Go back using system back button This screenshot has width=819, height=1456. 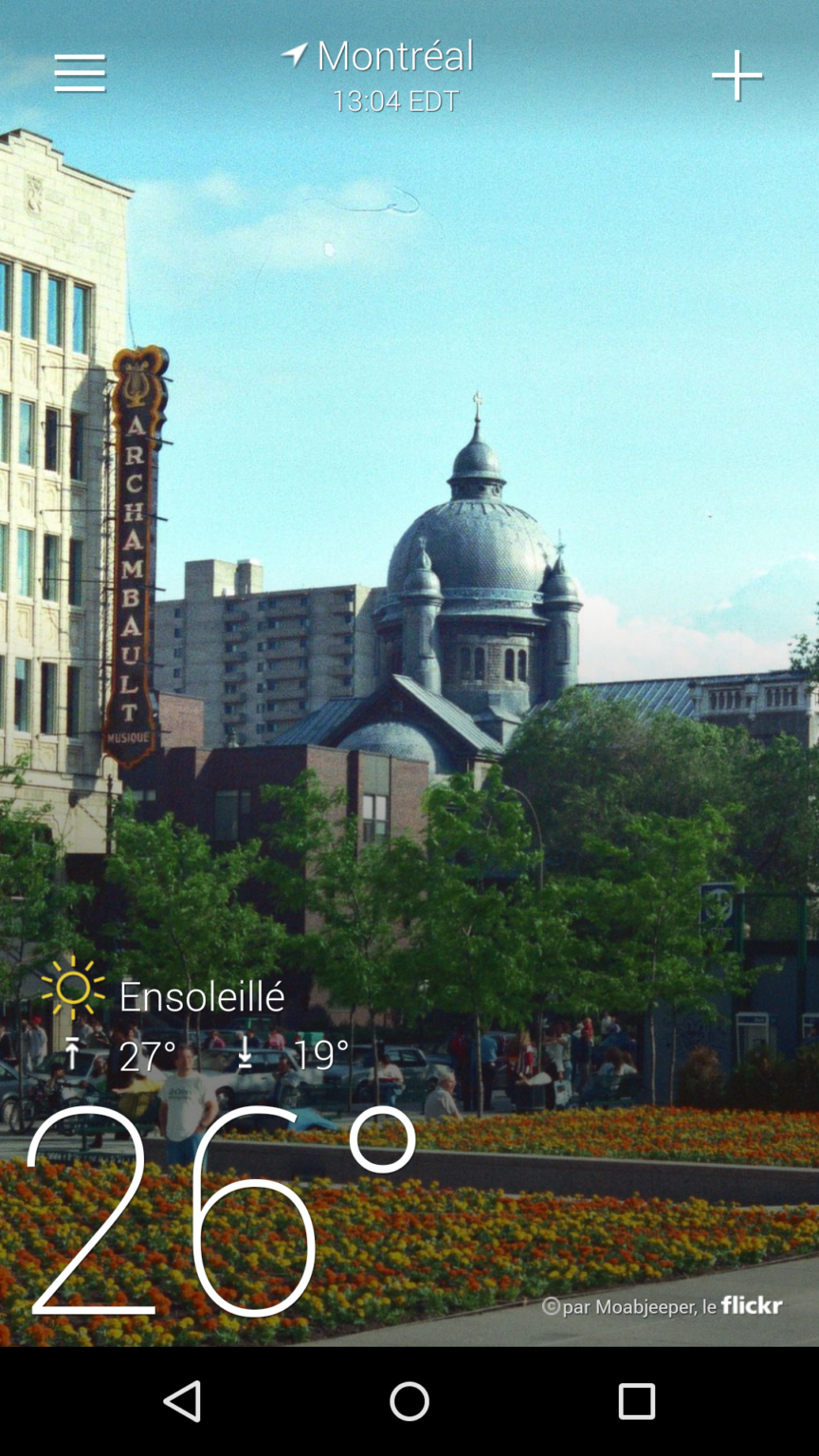[x=182, y=1401]
